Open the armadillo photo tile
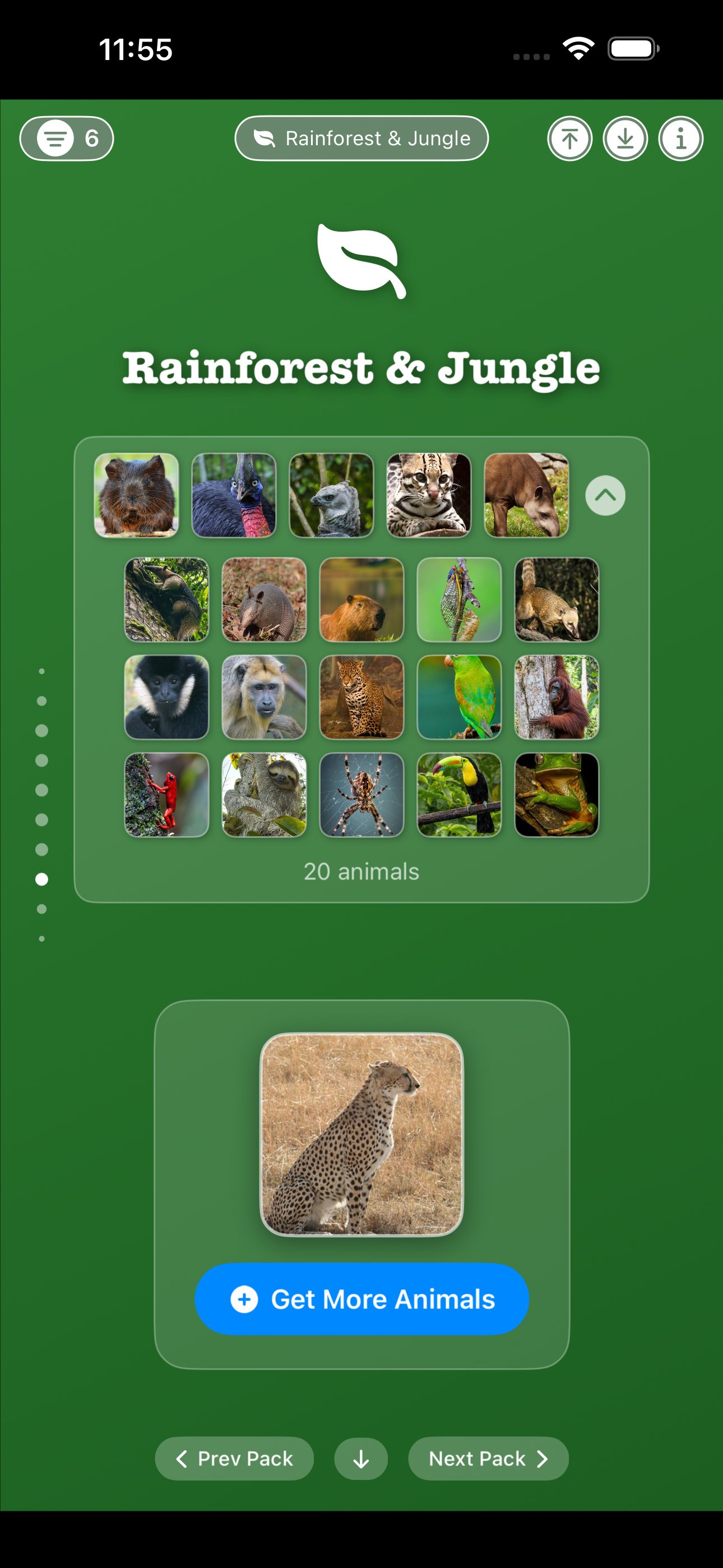The image size is (723, 1568). point(264,599)
